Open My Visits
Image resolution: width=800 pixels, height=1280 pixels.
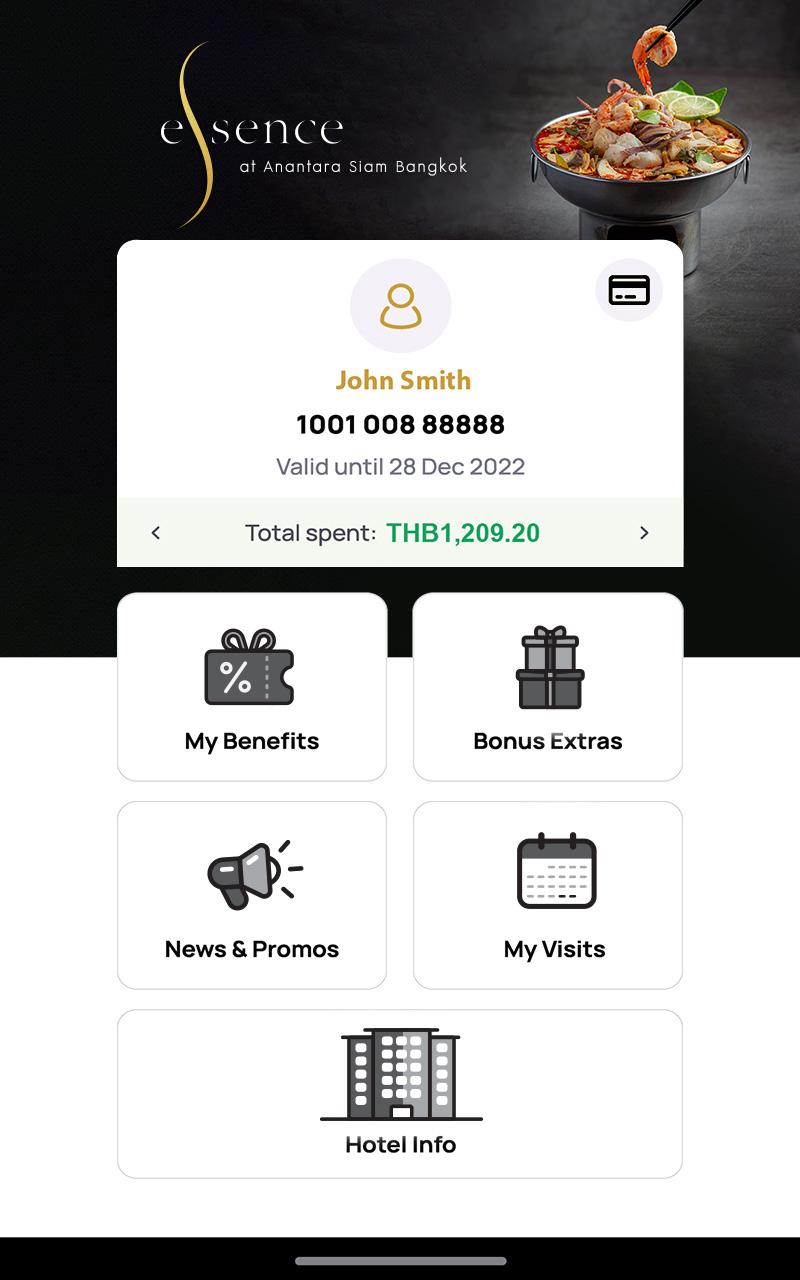point(548,895)
